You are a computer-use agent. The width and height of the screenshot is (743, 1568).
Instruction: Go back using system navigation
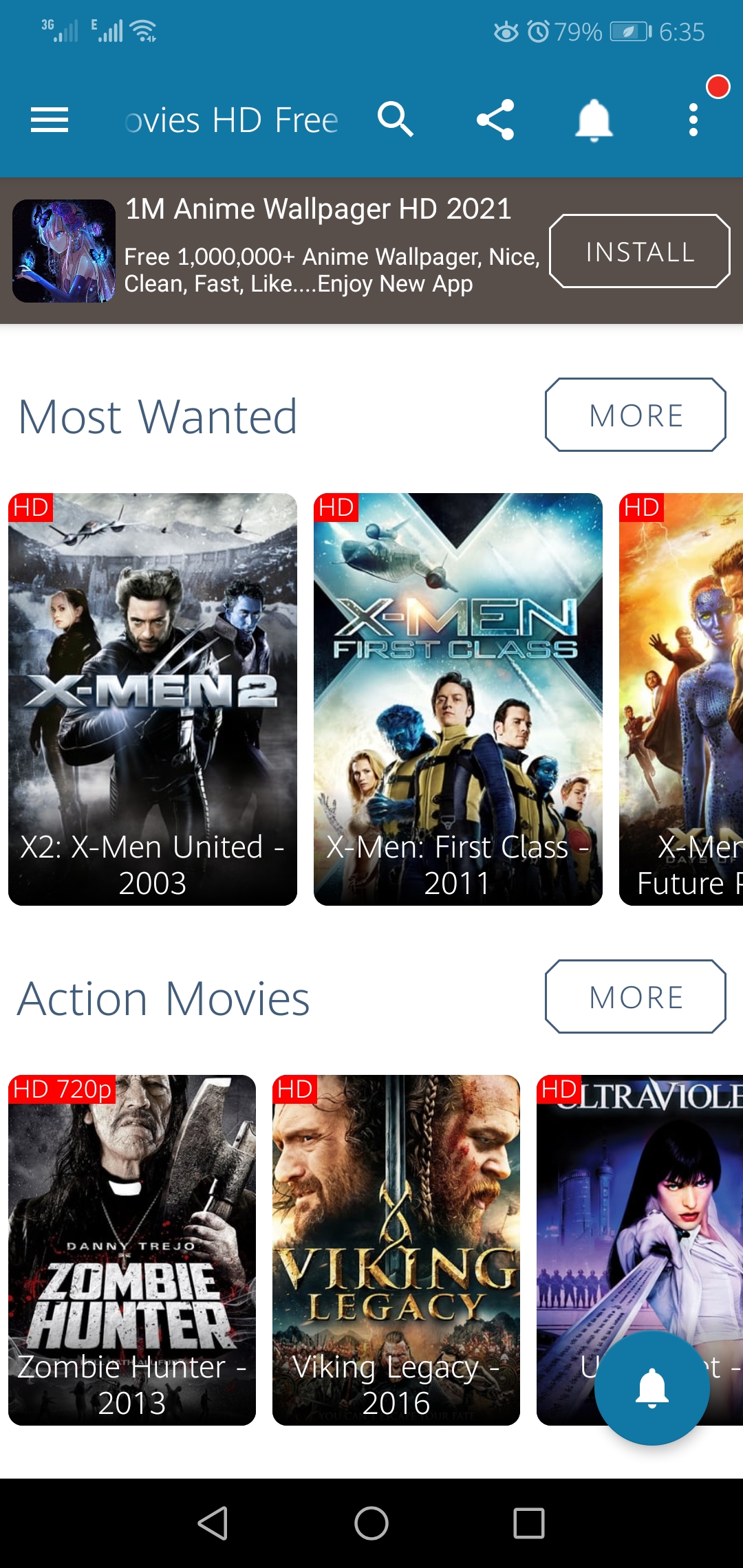coord(213,1523)
